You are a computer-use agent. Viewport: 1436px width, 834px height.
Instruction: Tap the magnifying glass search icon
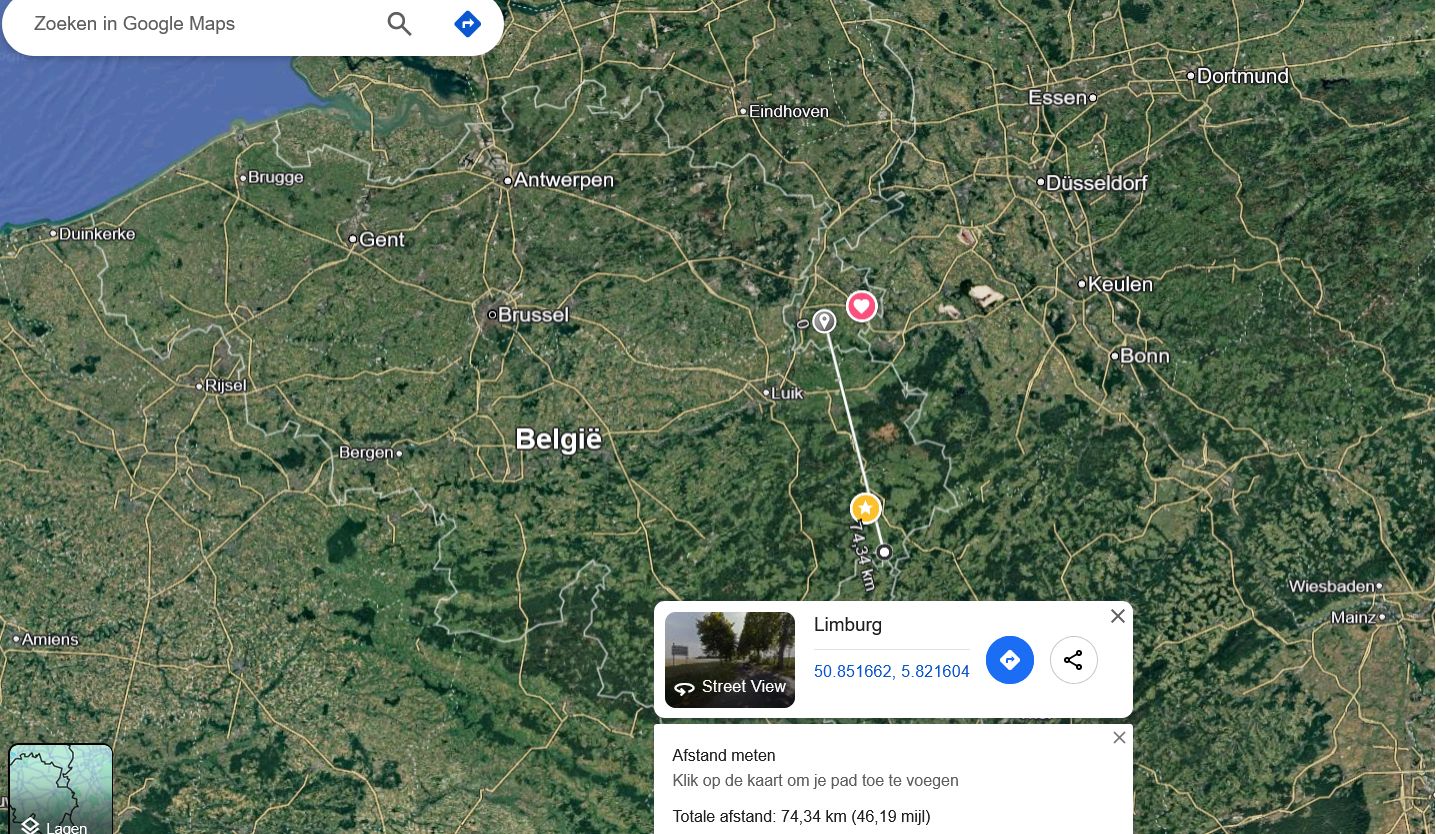click(399, 24)
